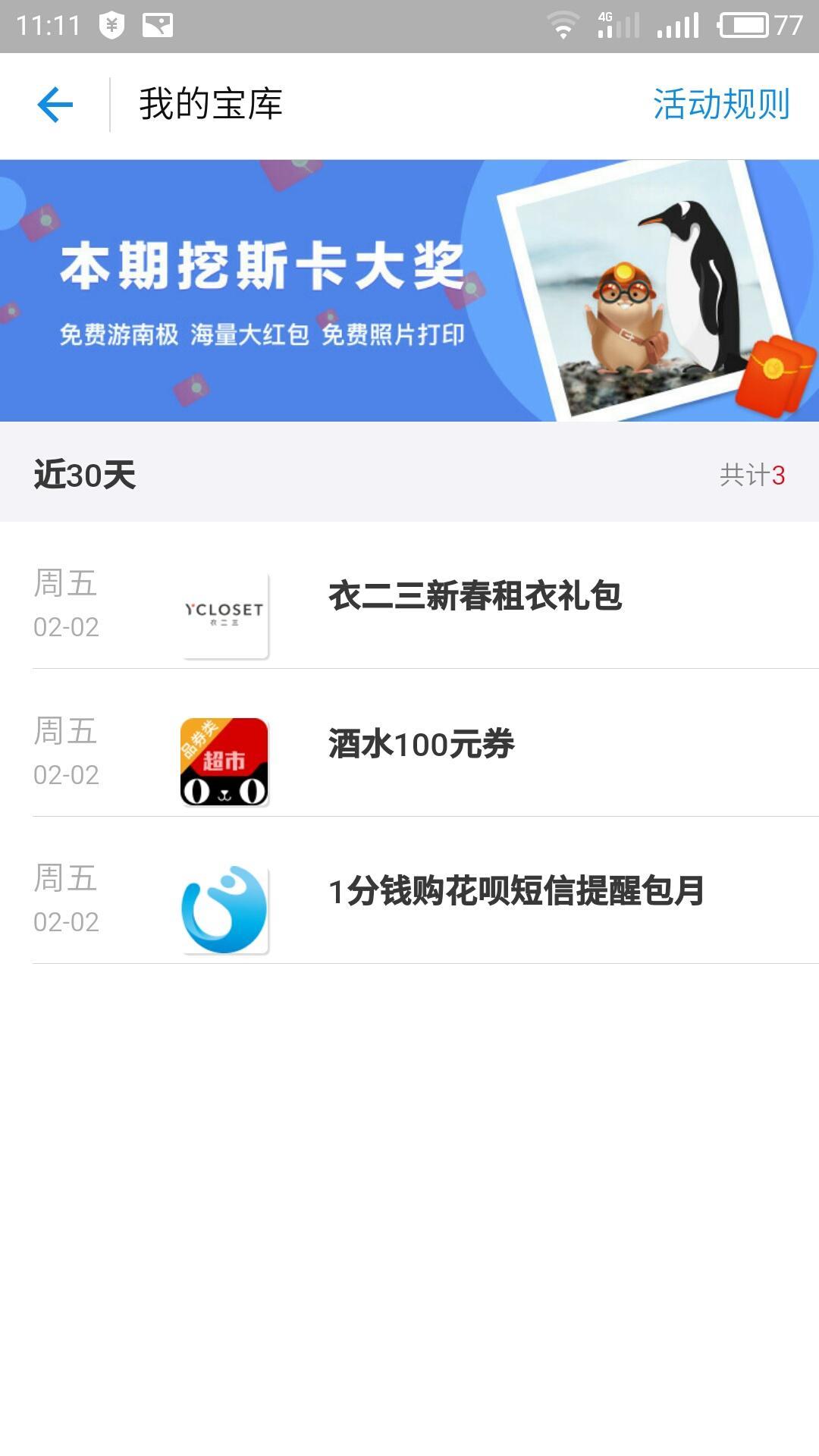Open 酒水100元券 coupon item
This screenshot has width=819, height=1456.
click(421, 744)
